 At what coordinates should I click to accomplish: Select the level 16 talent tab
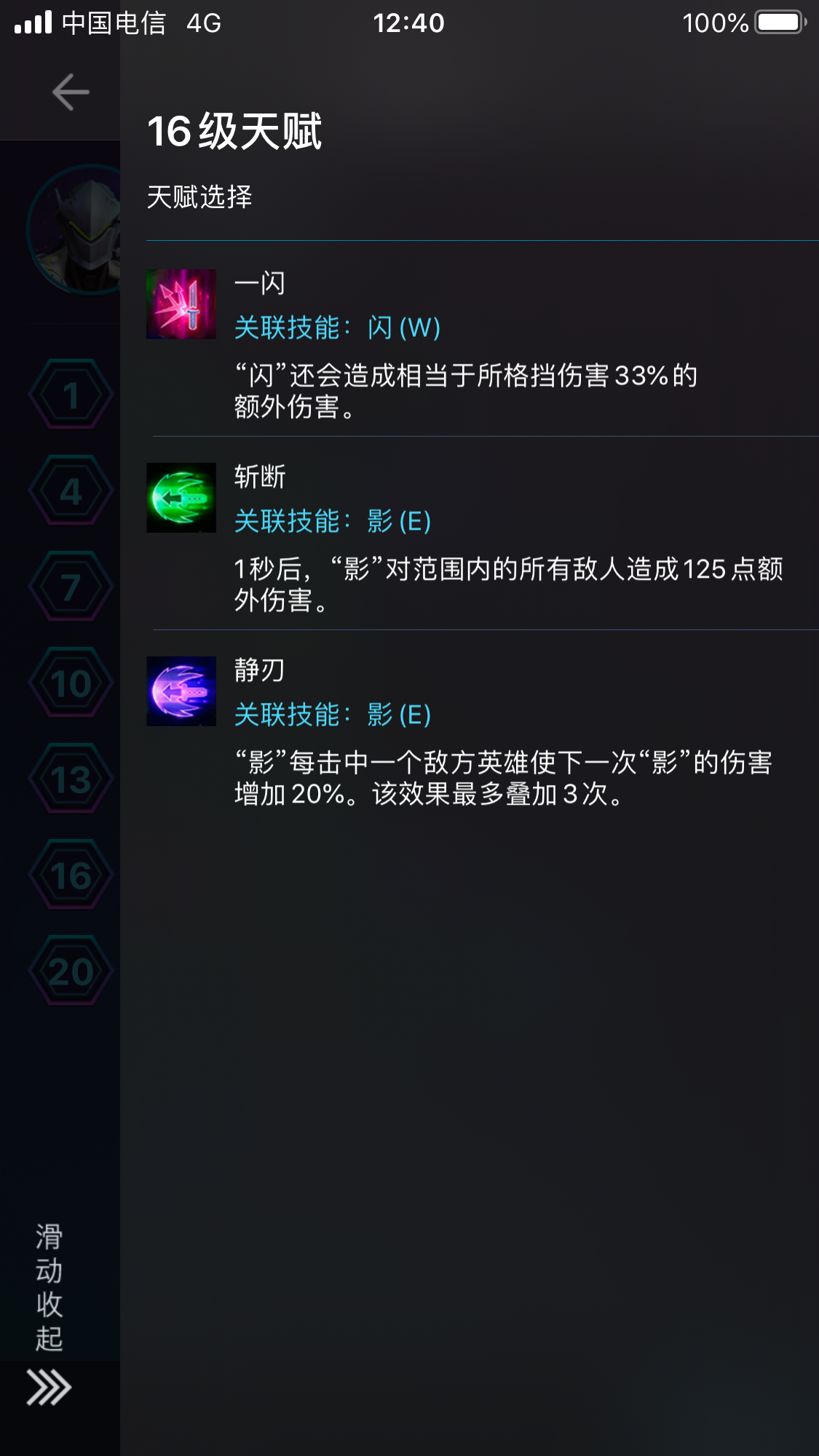coord(71,875)
